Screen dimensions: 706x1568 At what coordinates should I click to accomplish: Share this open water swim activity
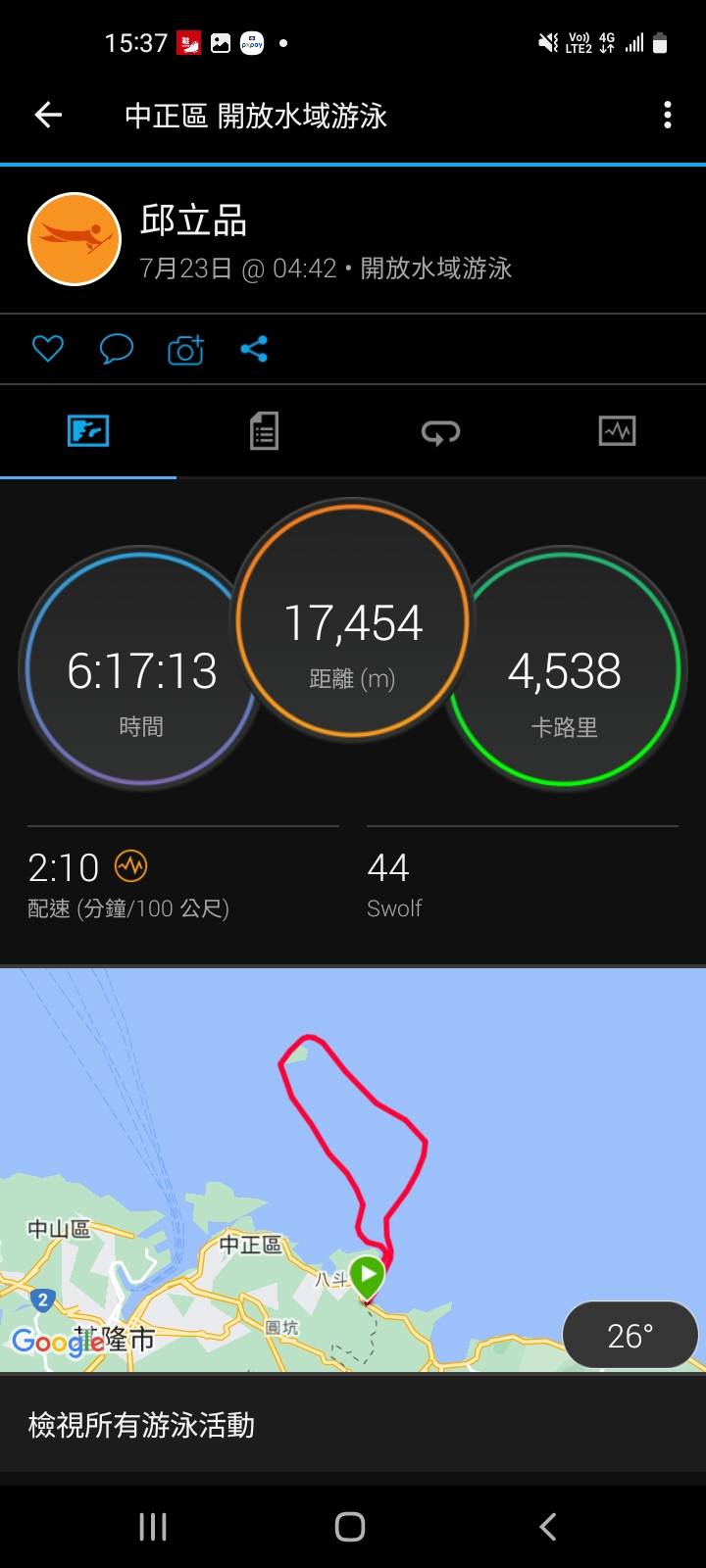pos(254,349)
